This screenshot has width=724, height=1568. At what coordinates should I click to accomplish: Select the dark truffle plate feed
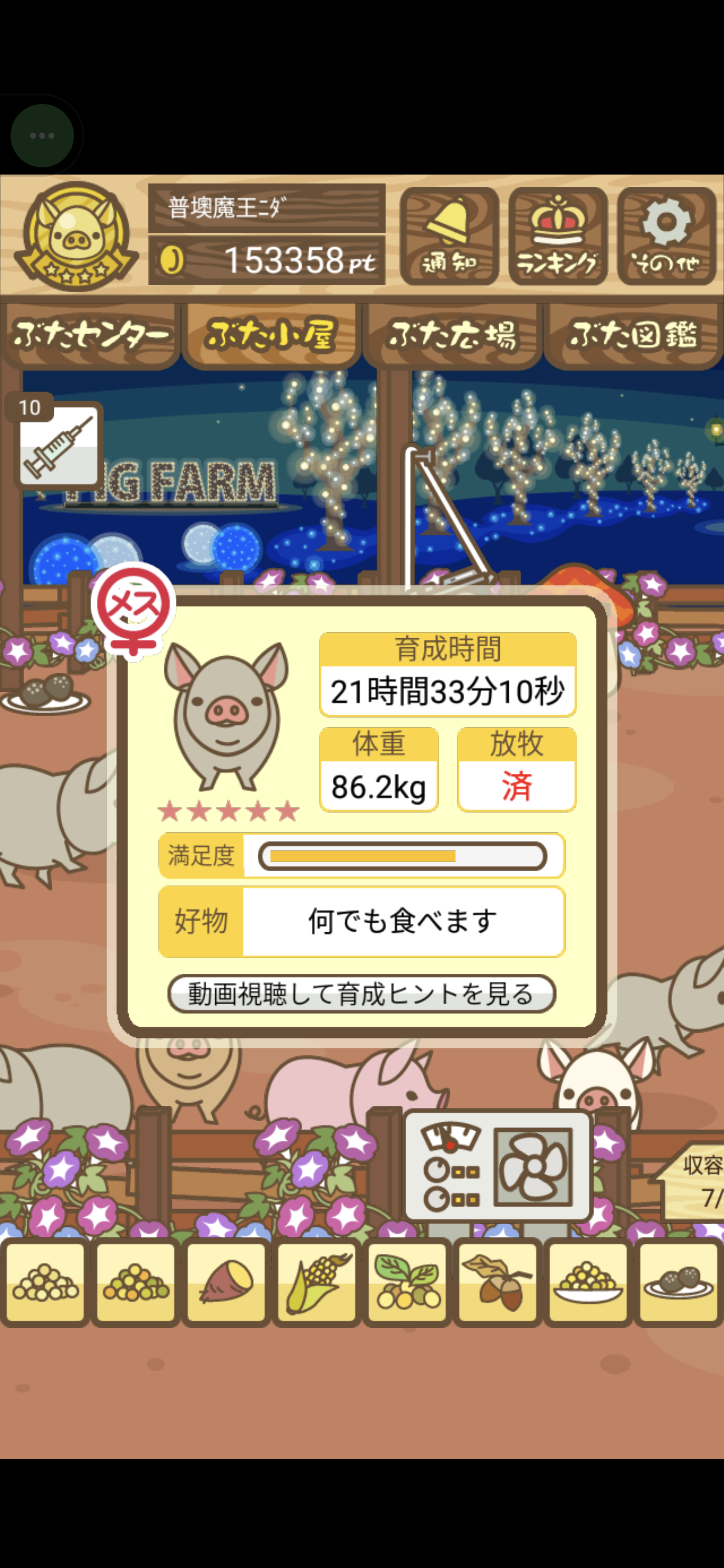[678, 1283]
